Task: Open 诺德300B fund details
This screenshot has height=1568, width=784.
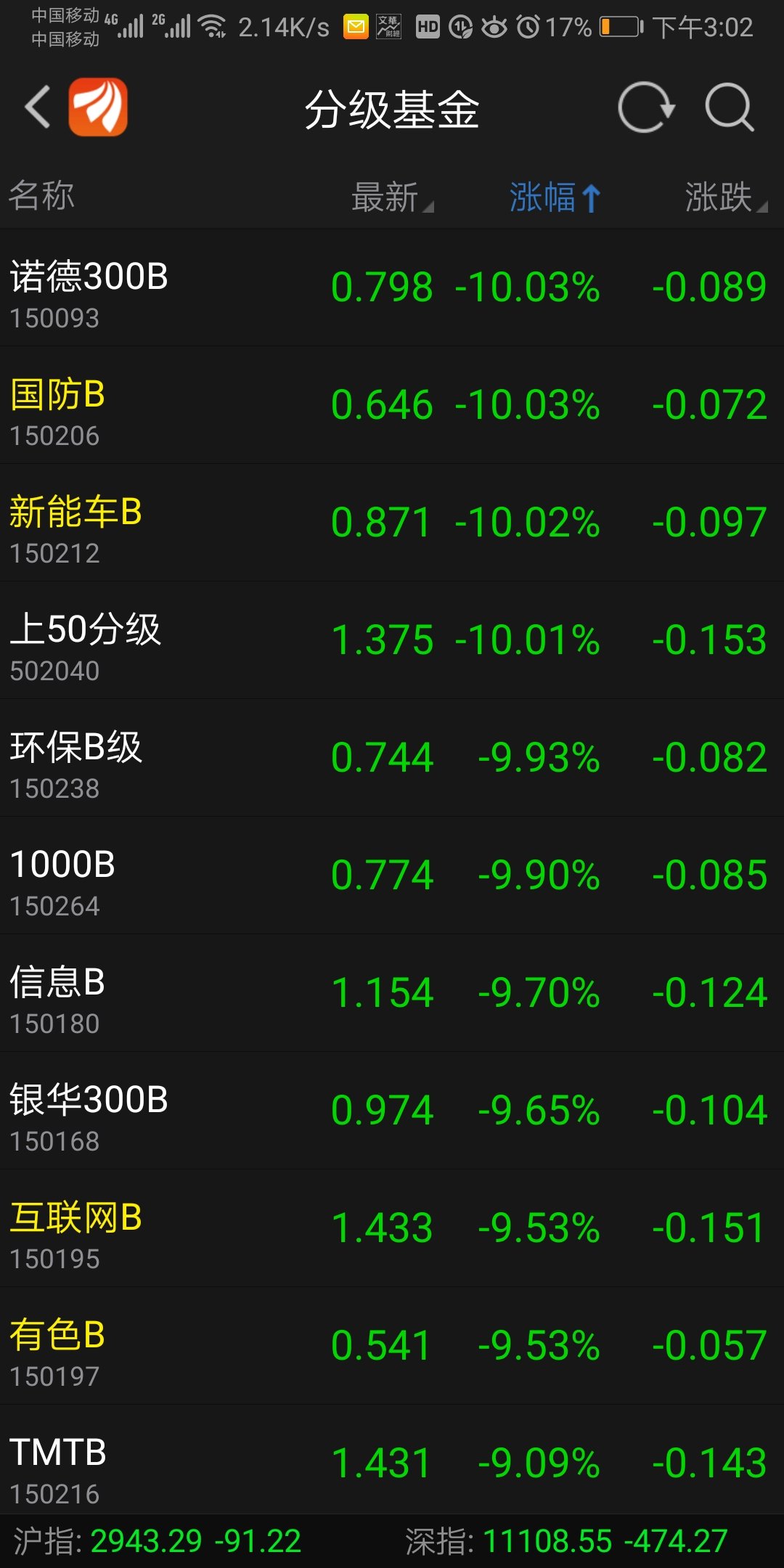Action: (392, 288)
